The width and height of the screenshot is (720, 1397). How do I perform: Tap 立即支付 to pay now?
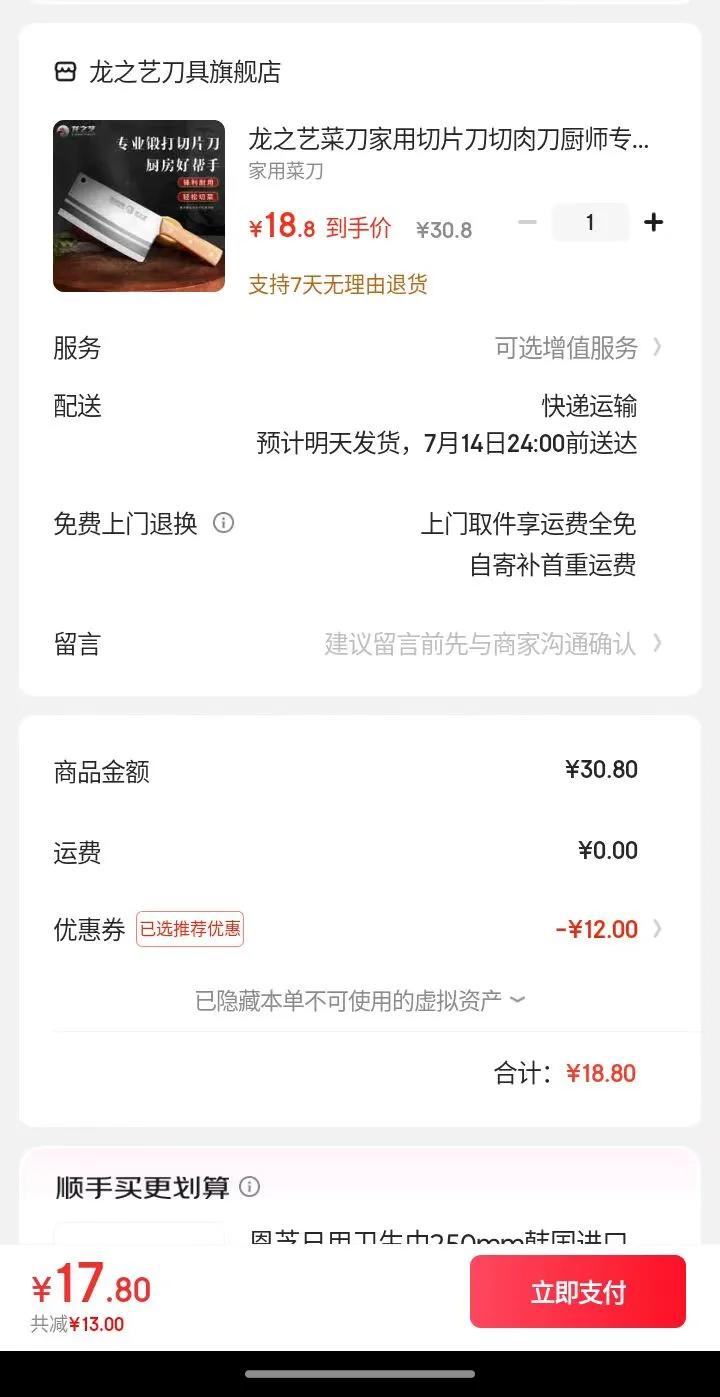click(578, 1291)
